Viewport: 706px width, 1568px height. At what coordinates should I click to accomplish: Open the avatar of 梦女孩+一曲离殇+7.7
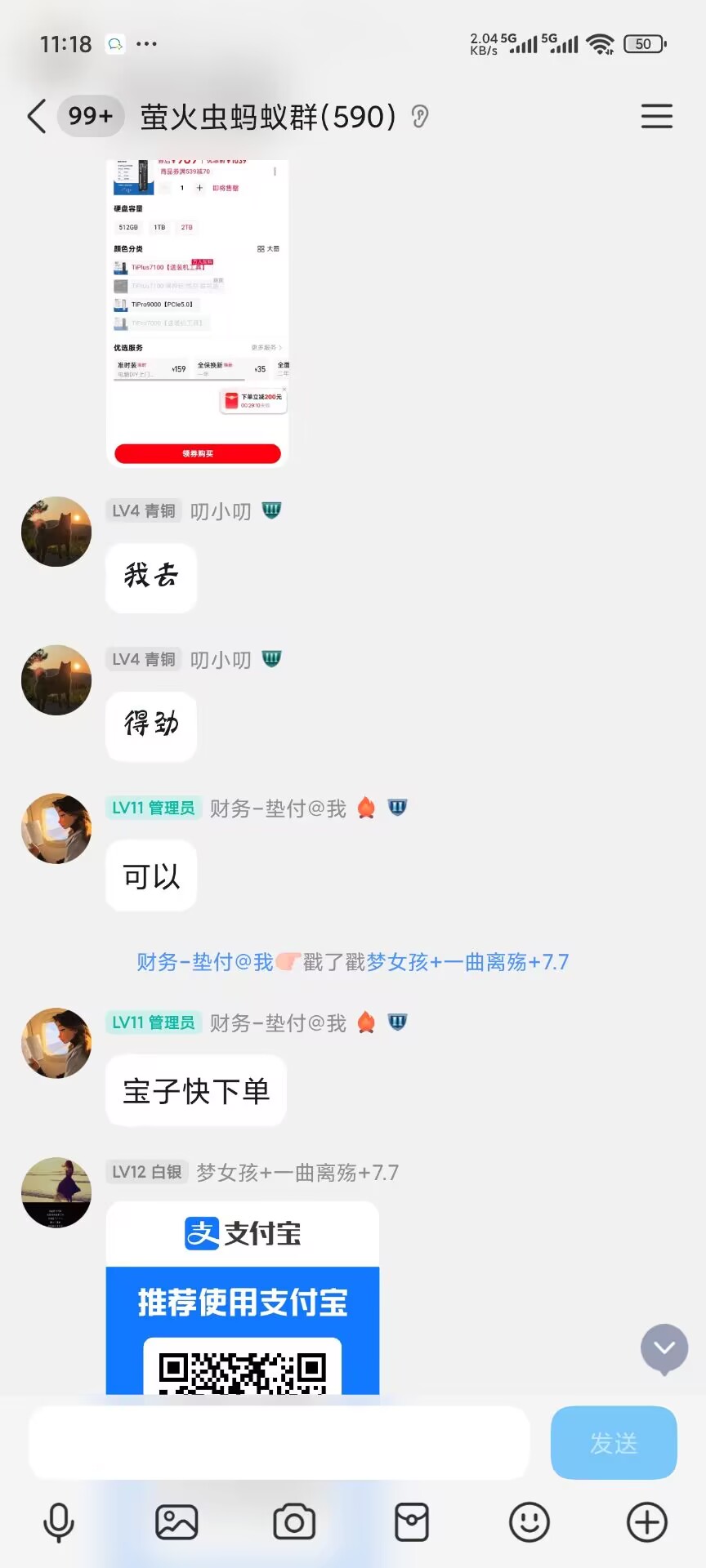[56, 1192]
